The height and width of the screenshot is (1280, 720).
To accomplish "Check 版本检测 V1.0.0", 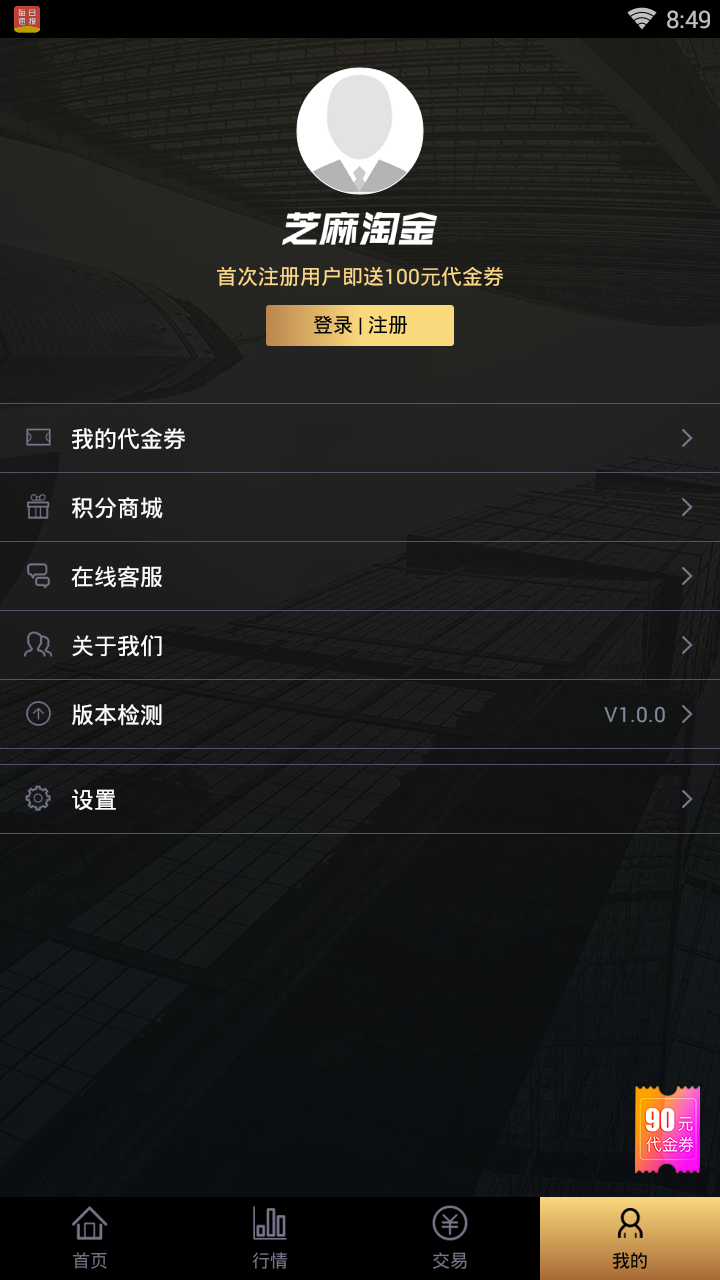I will [x=360, y=714].
